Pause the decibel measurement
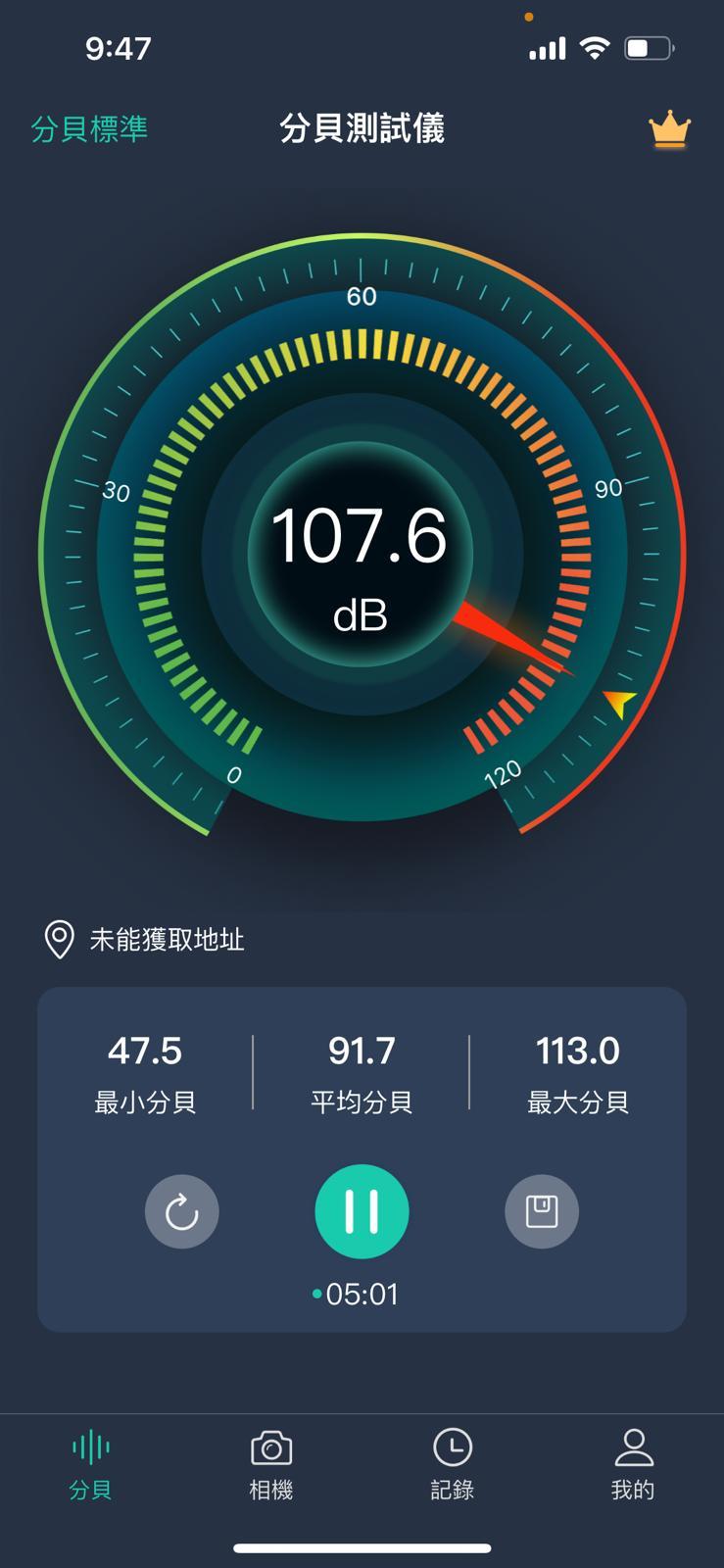This screenshot has height=1568, width=724. pyautogui.click(x=362, y=1211)
